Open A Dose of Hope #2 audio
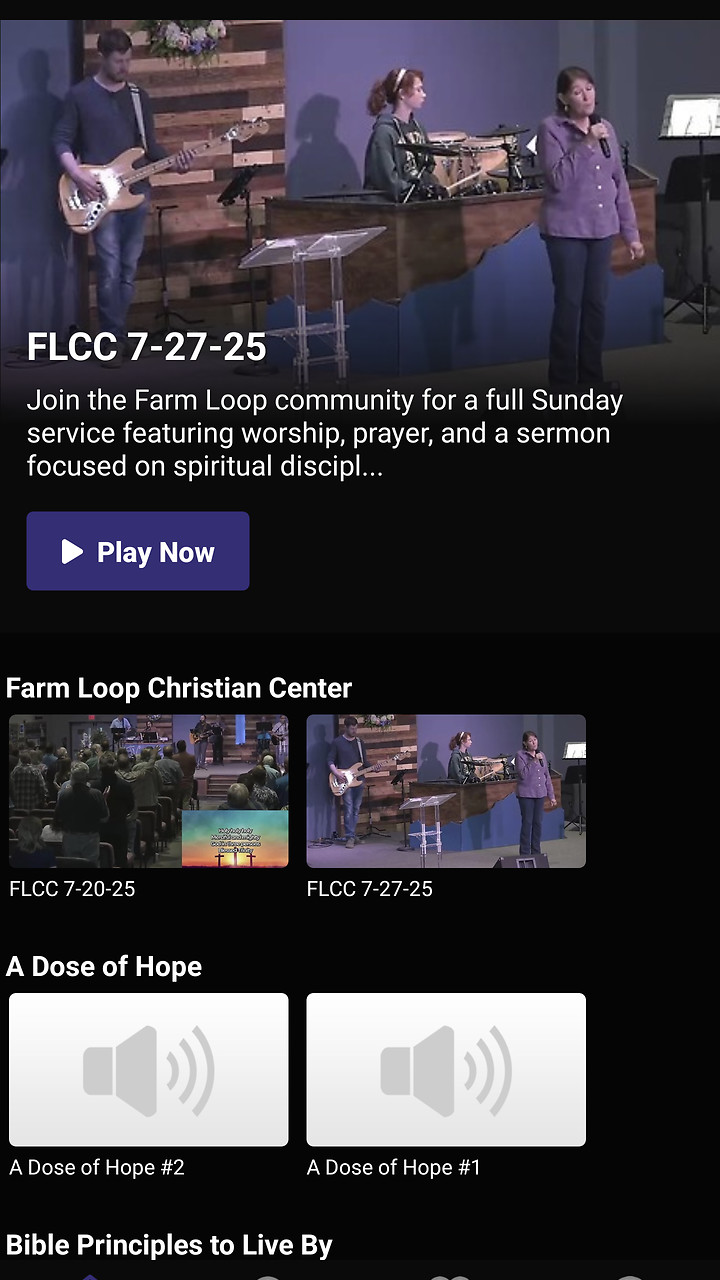Screen dimensions: 720x1280 click(x=149, y=1069)
